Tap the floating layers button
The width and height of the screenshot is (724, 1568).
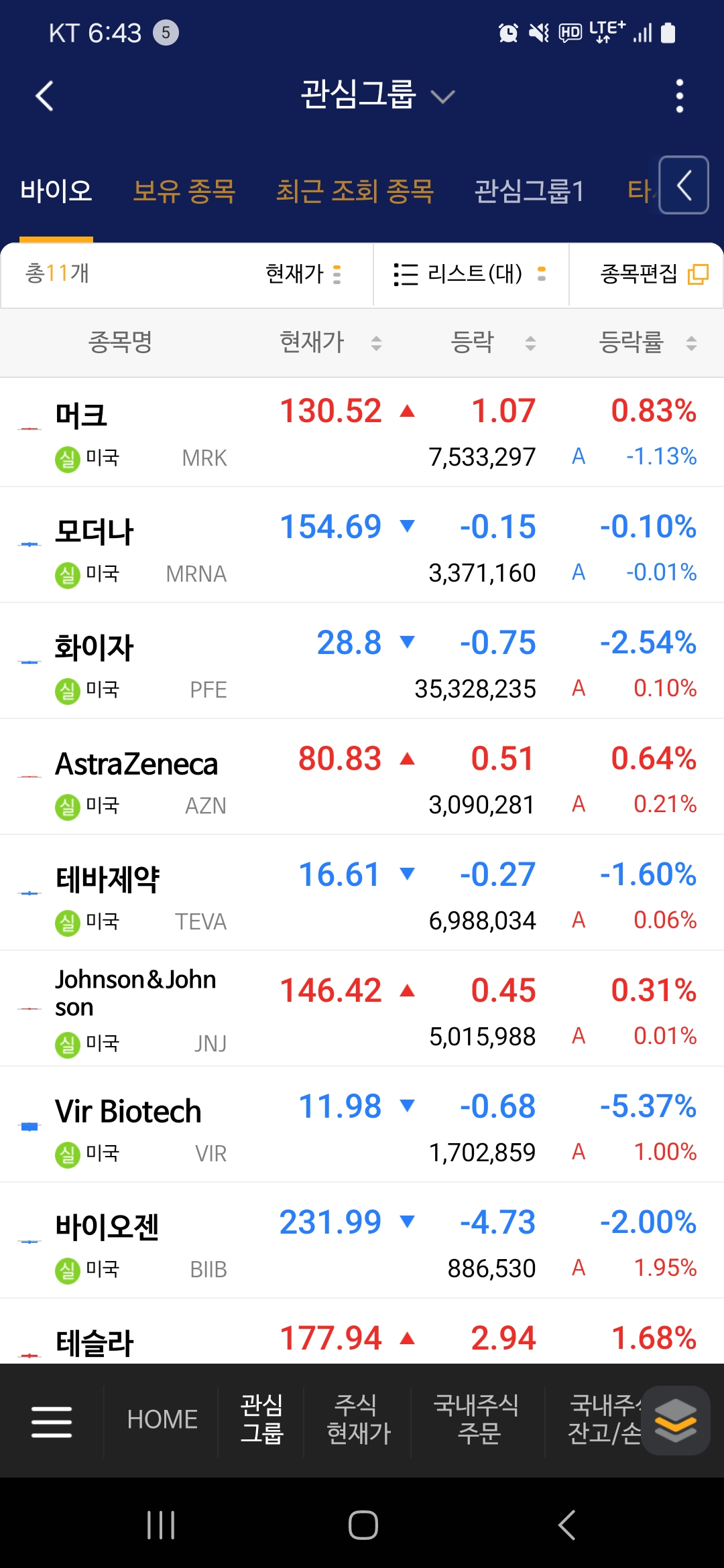[676, 1421]
